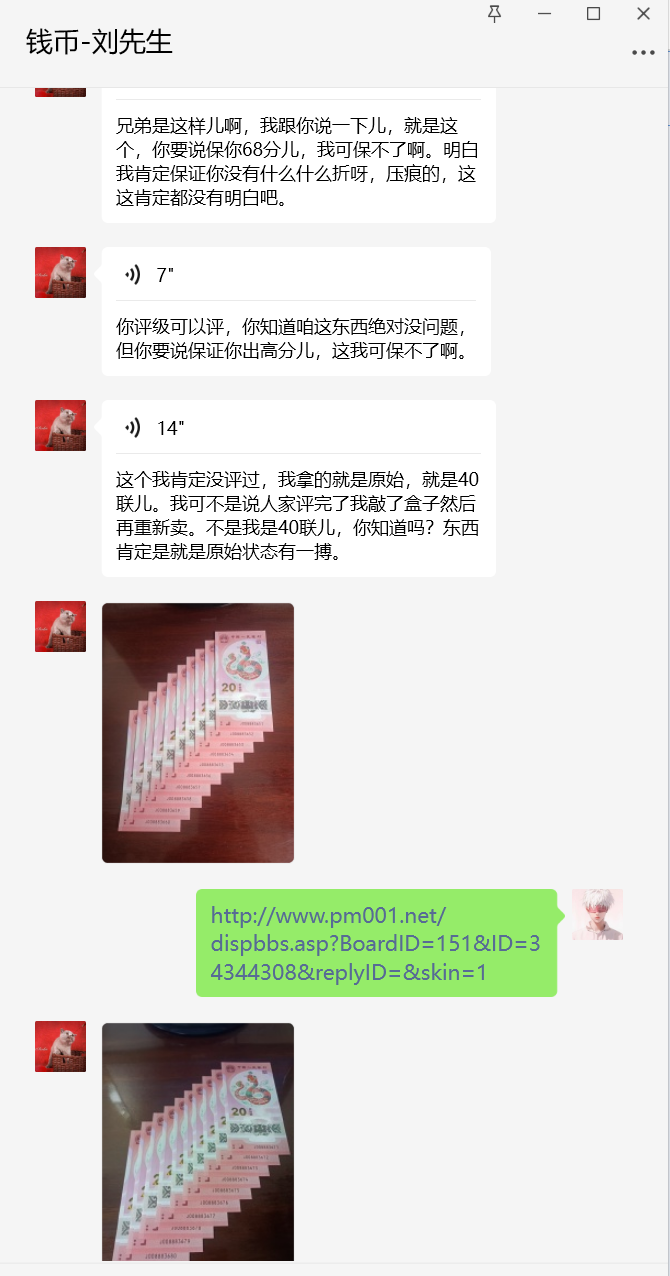Pin the chat window on top

coord(494,13)
